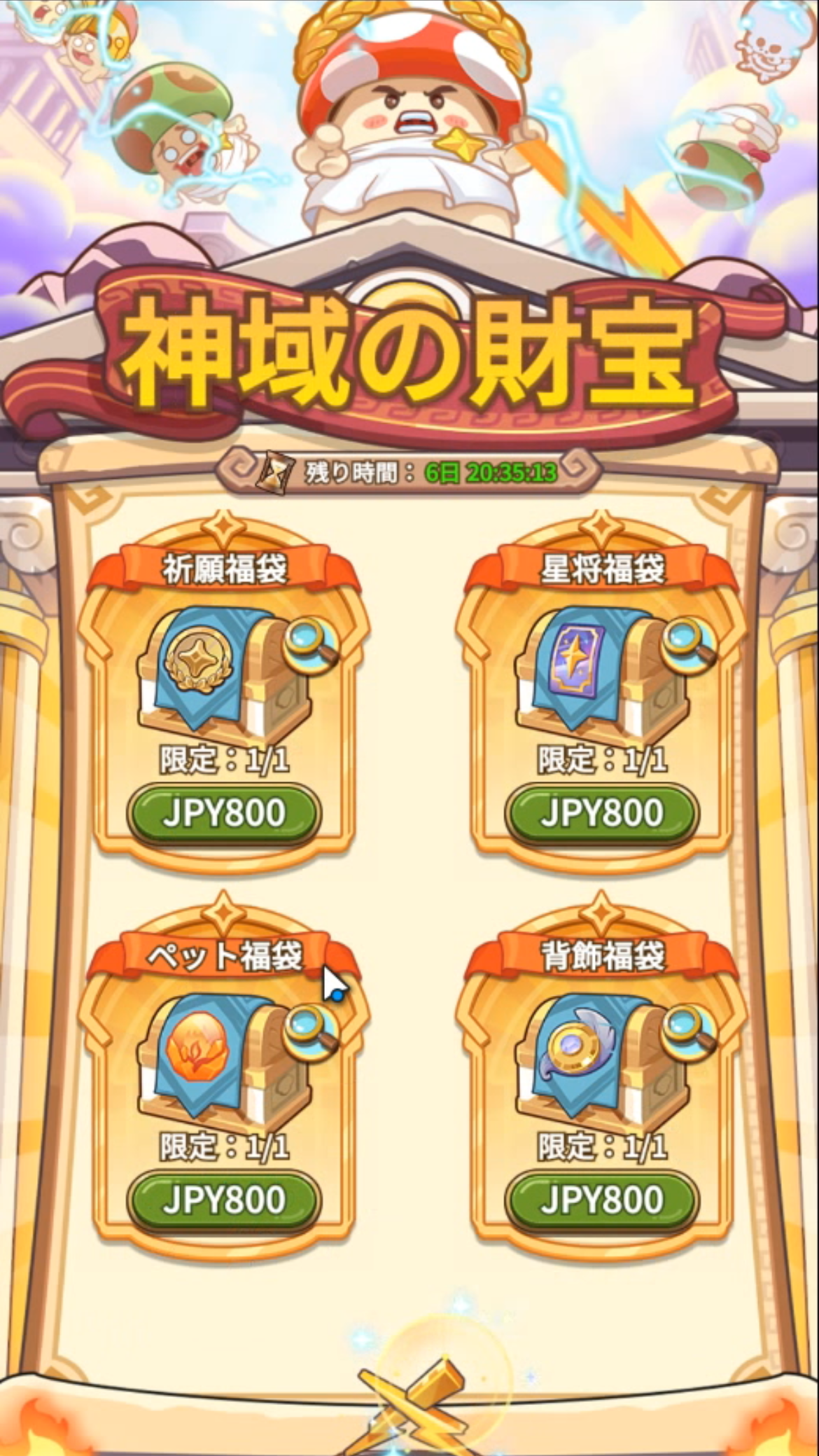Inspect ペット福袋 contents with the magnifier

(x=309, y=1029)
